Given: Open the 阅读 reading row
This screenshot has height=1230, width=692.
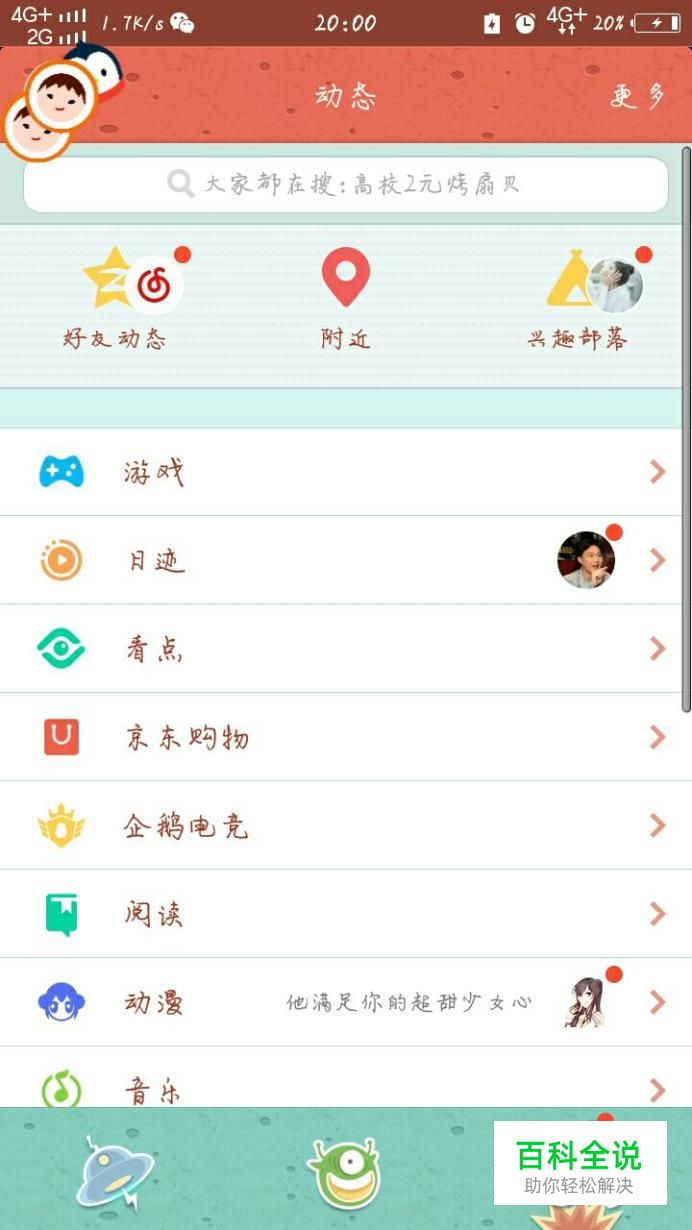Looking at the screenshot, I should pos(345,914).
